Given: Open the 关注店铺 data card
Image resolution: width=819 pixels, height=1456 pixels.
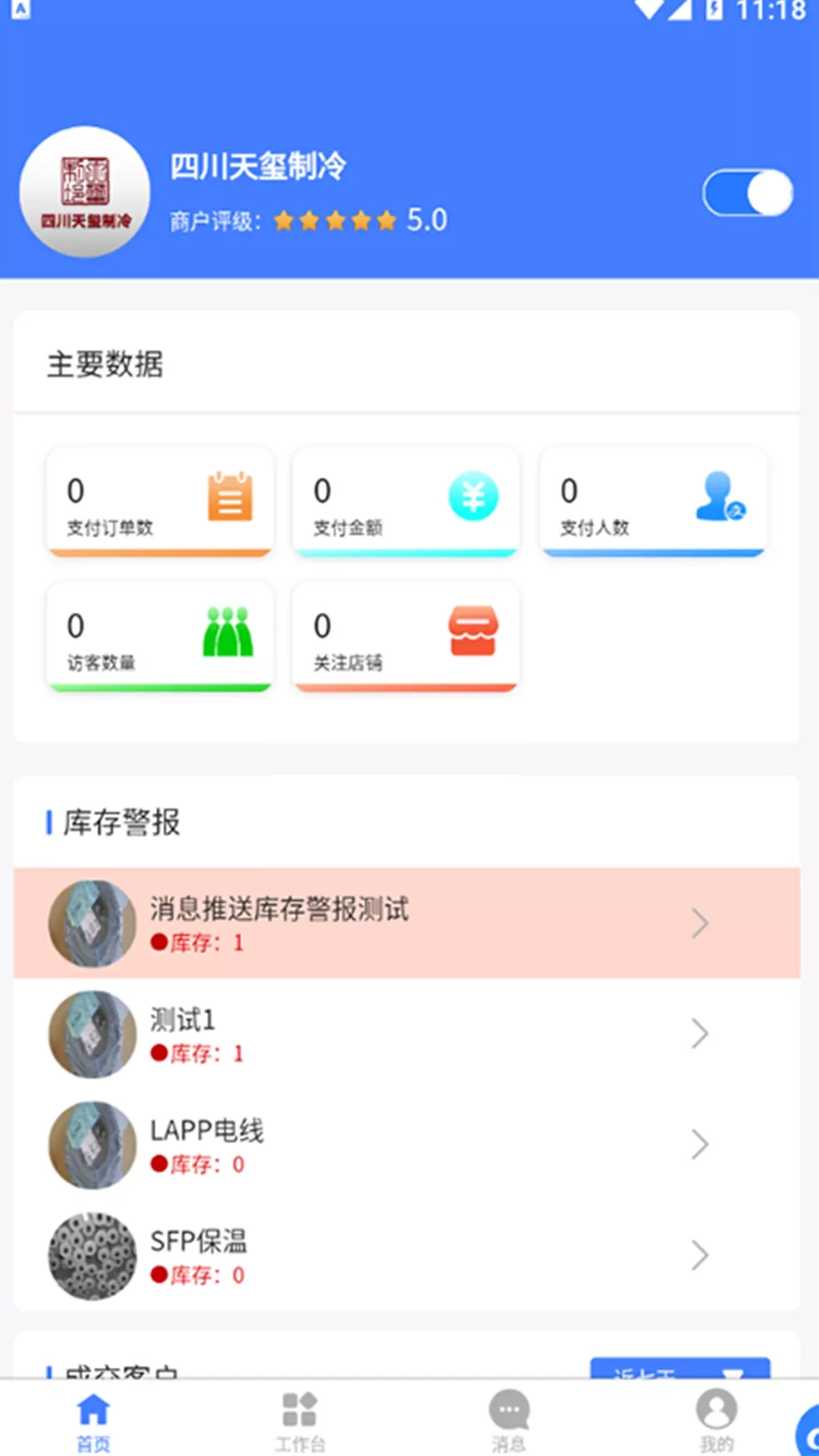Looking at the screenshot, I should [x=406, y=636].
